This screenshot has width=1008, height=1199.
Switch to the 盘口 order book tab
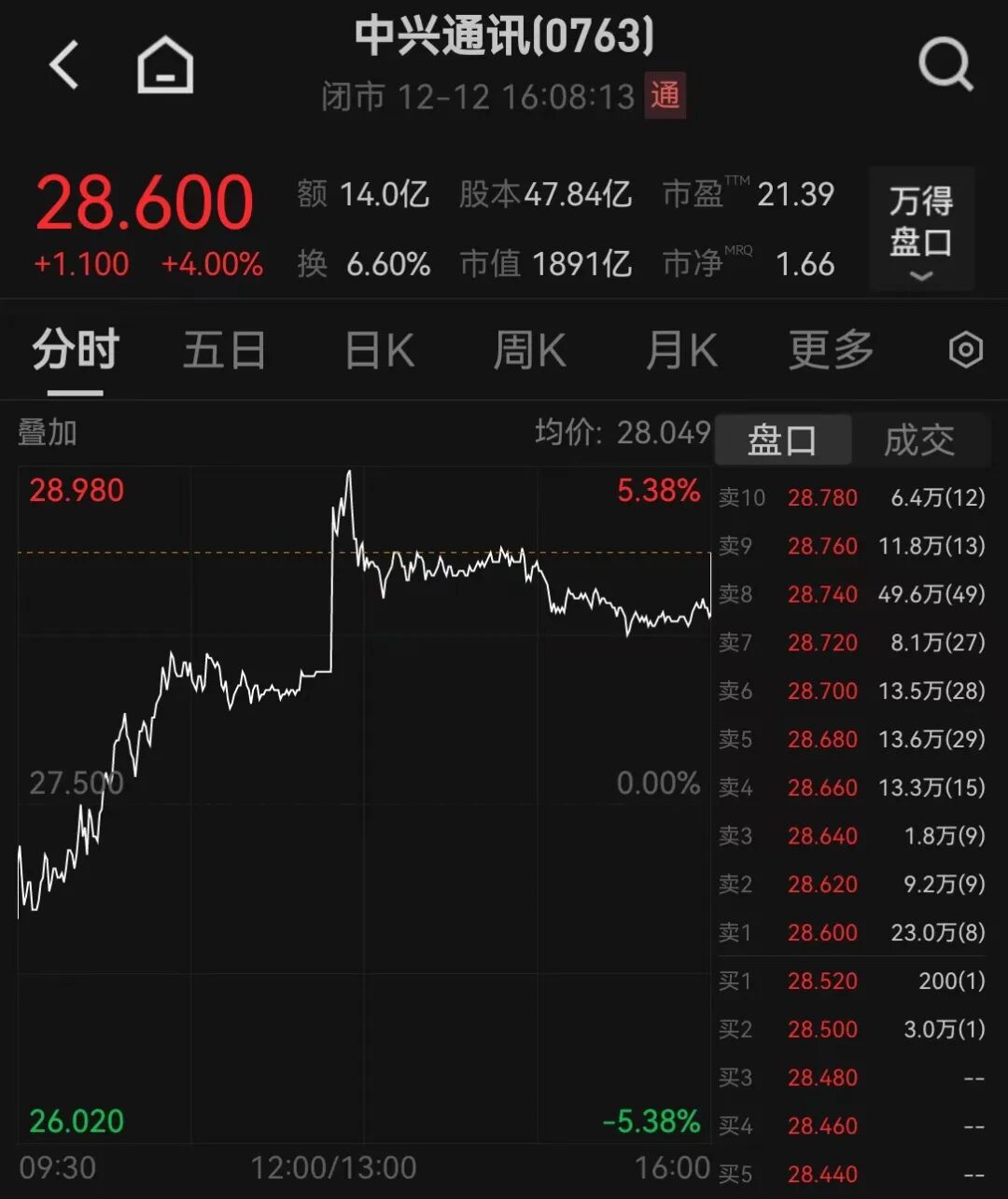(782, 440)
